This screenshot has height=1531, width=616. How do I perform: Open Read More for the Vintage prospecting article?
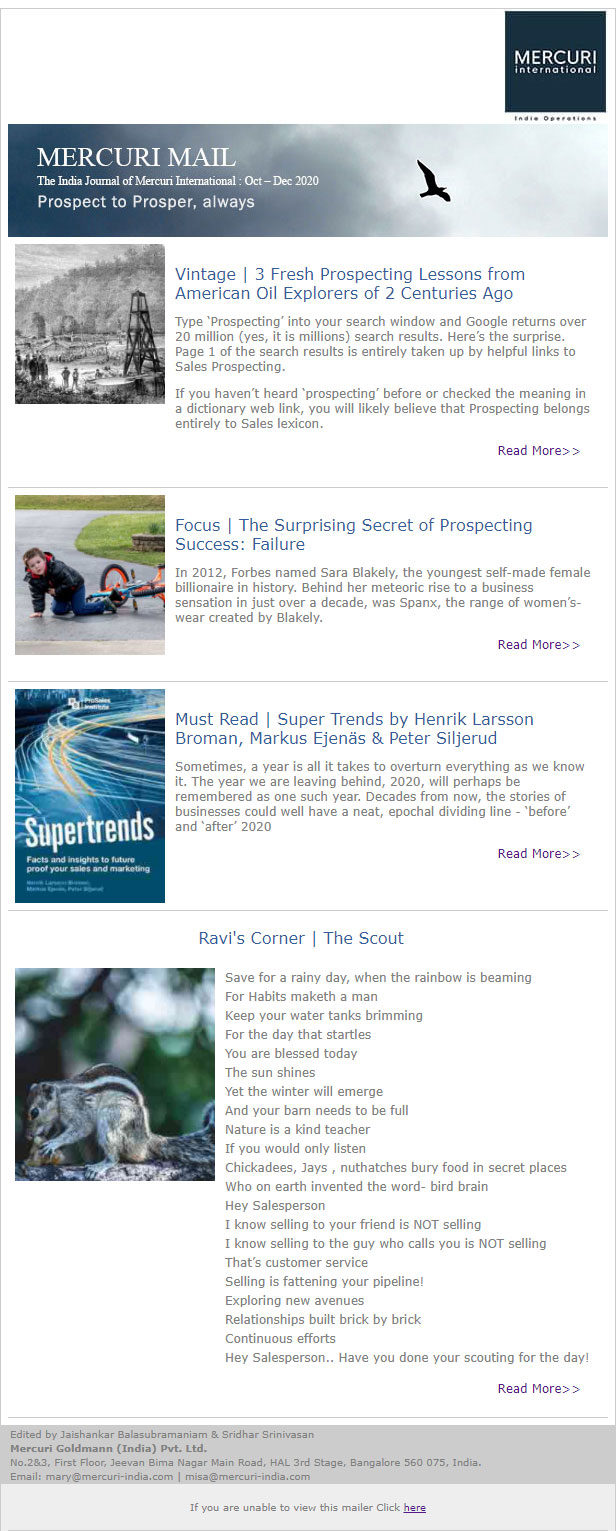(538, 451)
